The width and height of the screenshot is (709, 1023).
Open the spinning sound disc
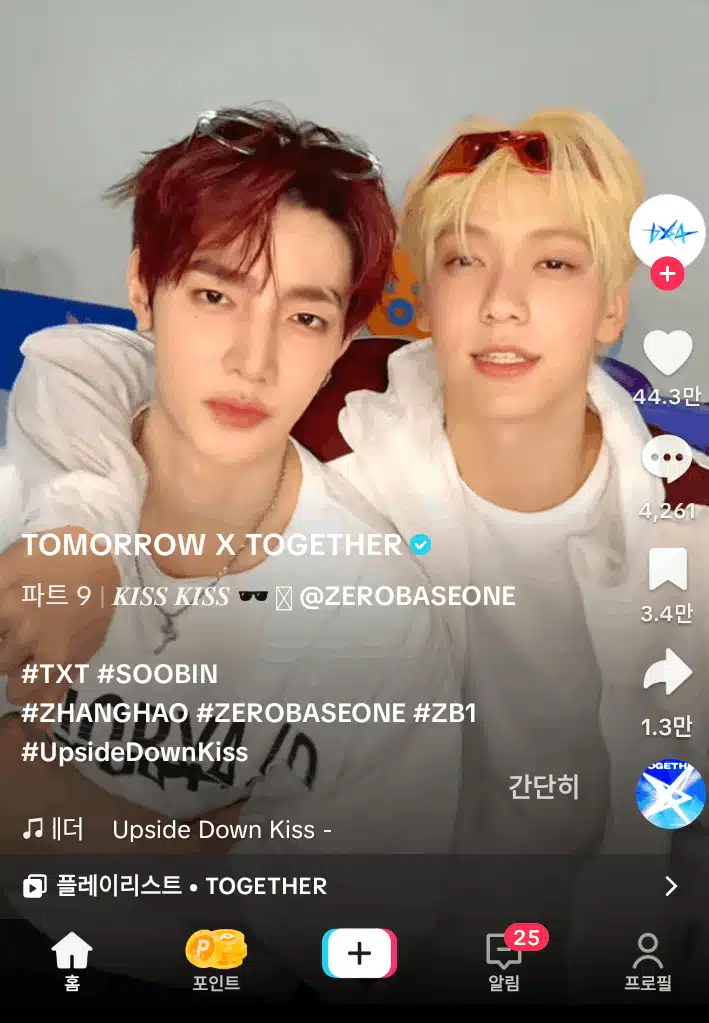pyautogui.click(x=670, y=793)
